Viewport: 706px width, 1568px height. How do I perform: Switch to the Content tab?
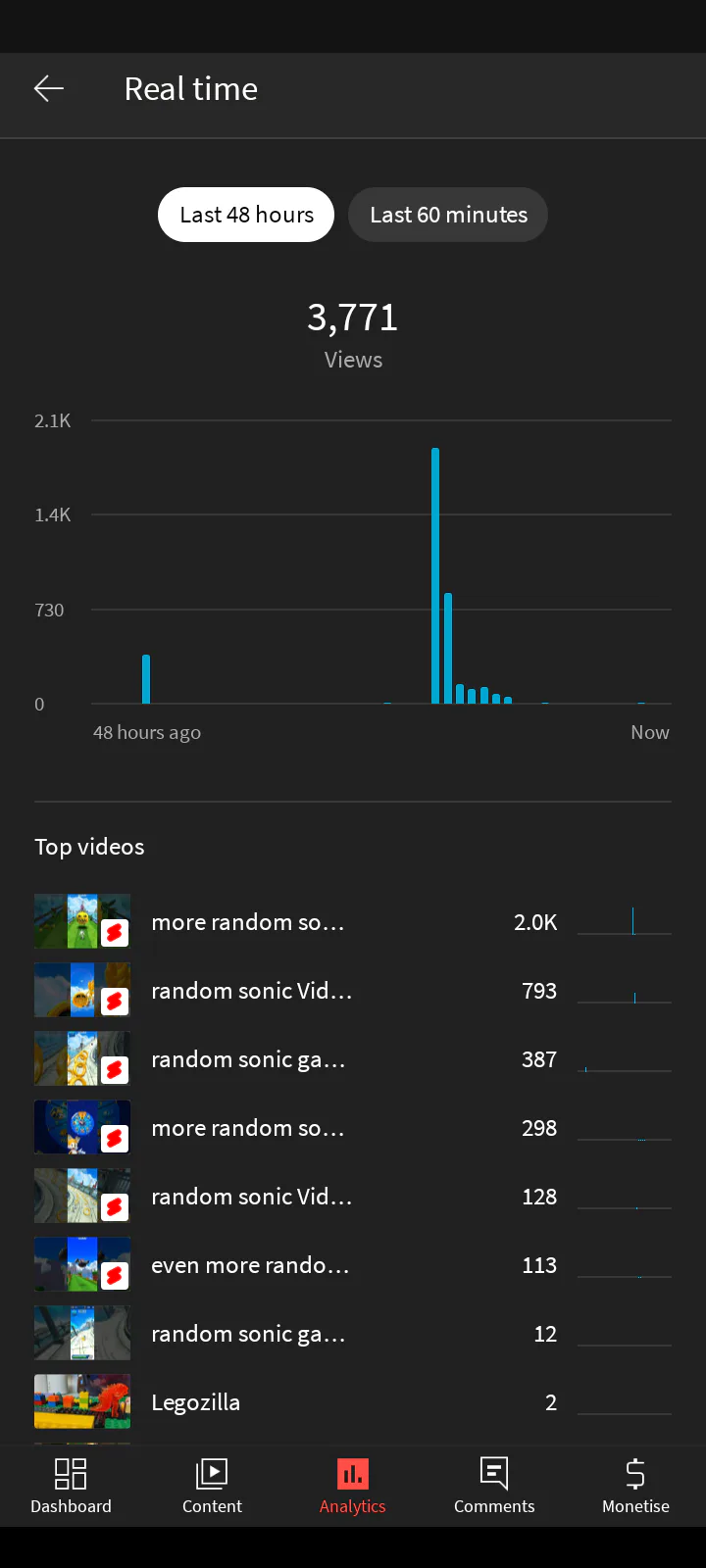tap(212, 1487)
